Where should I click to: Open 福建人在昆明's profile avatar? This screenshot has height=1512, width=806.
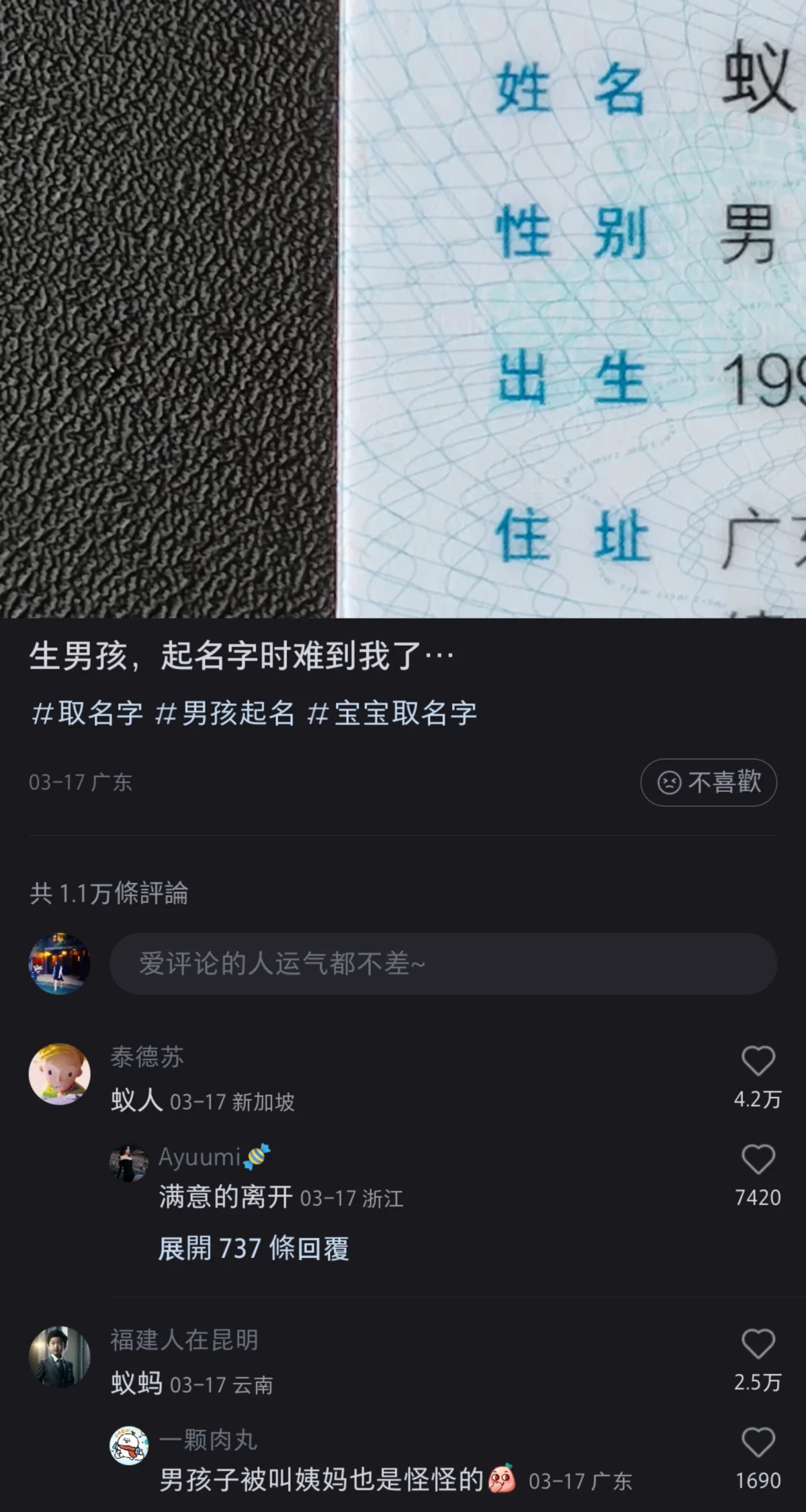[x=59, y=1356]
